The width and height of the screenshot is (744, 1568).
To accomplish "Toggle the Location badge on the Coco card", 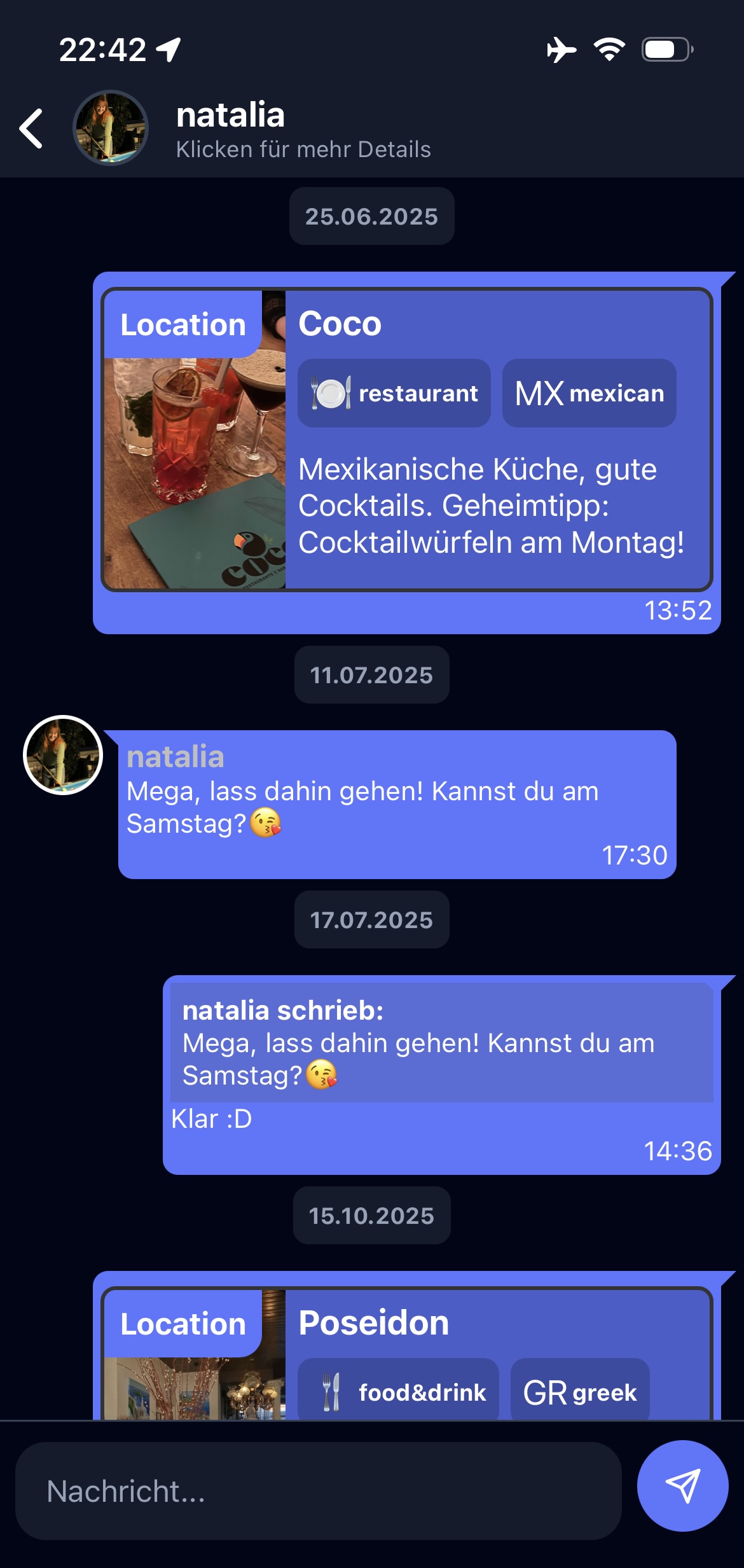I will point(183,324).
